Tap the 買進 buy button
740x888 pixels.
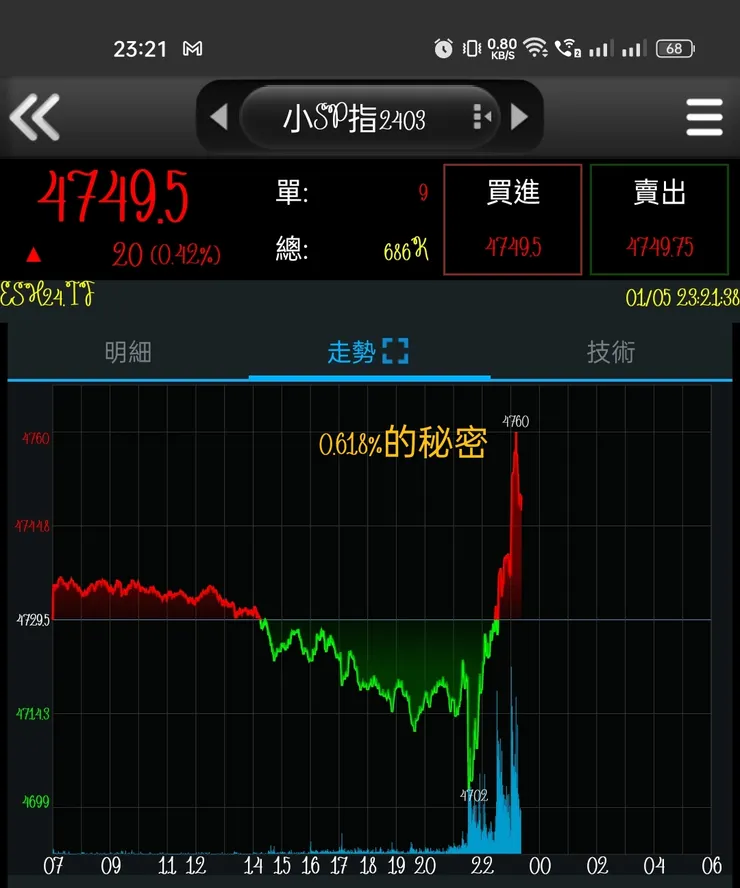(513, 218)
